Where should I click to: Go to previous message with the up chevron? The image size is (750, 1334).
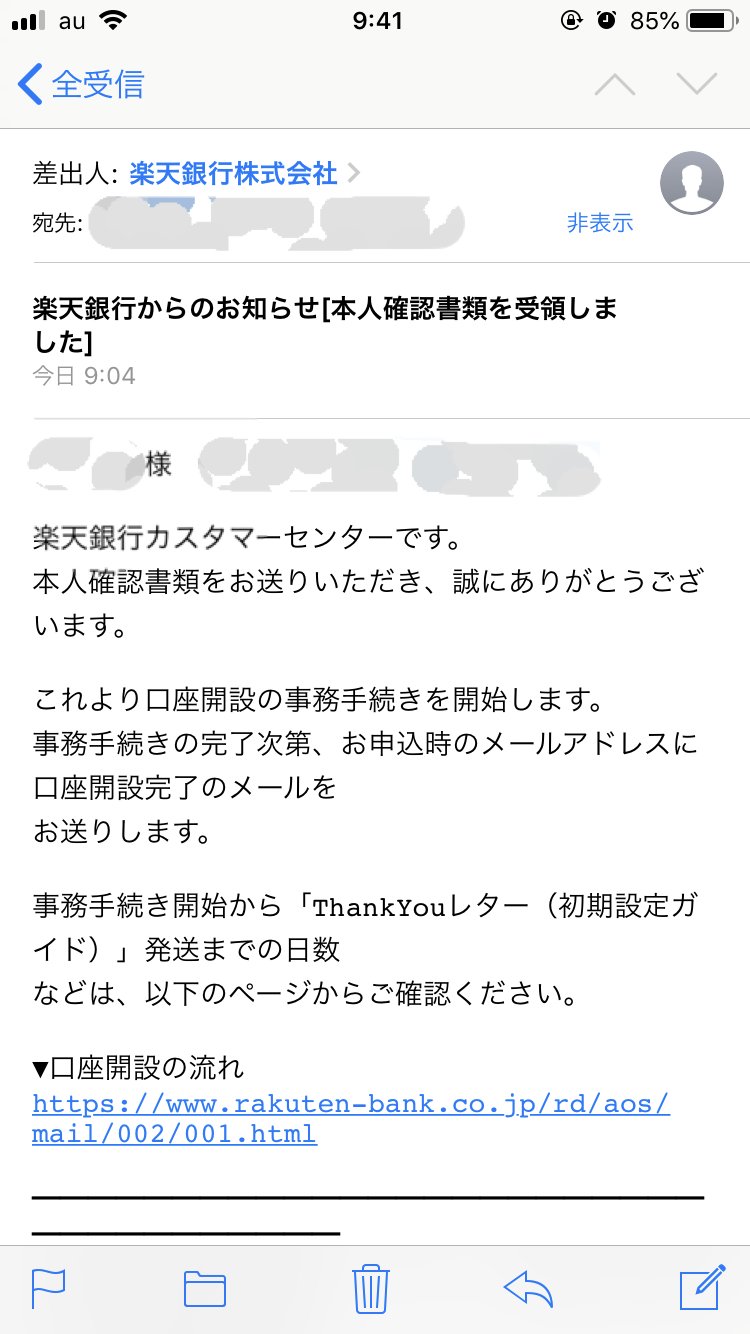615,85
